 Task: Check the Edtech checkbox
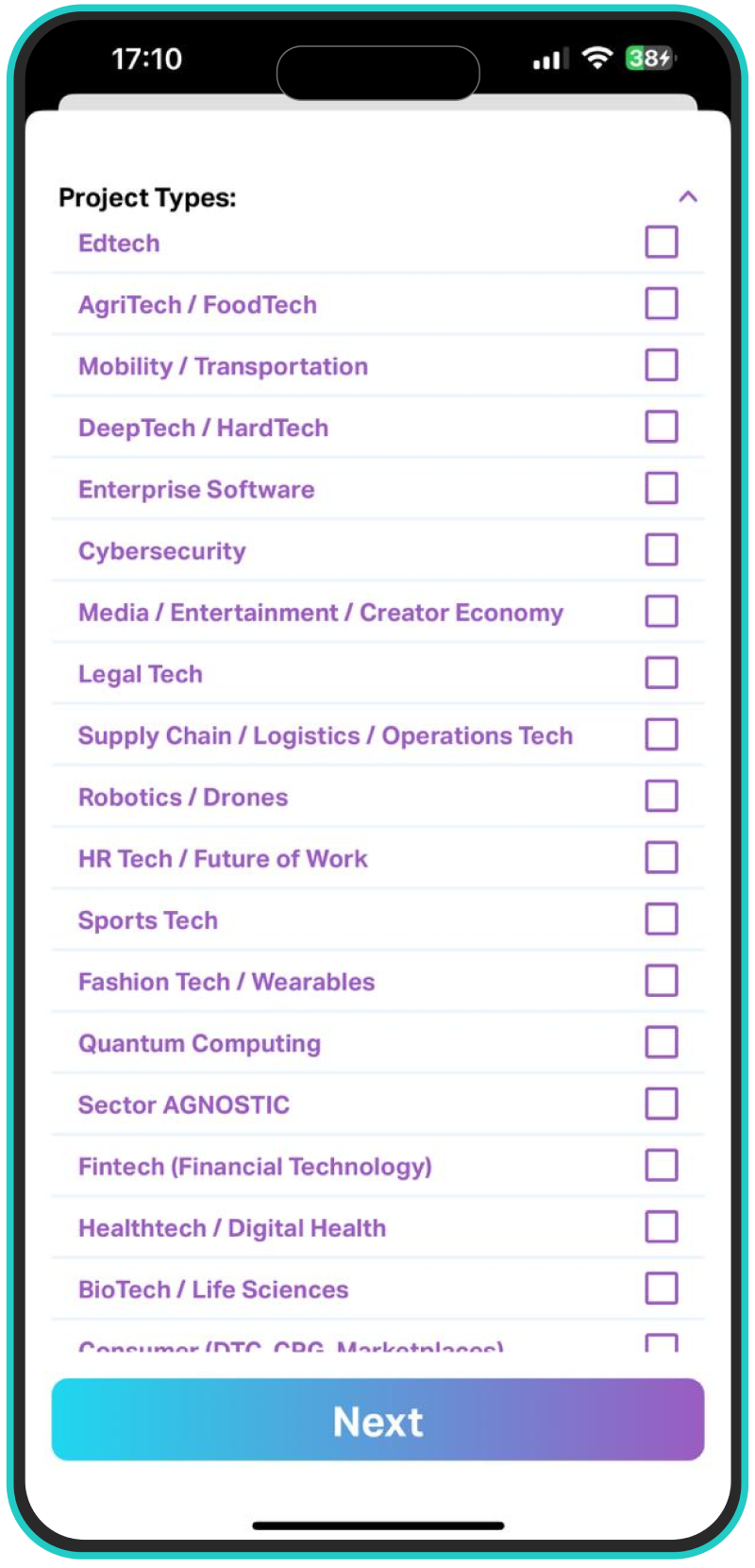click(x=661, y=242)
